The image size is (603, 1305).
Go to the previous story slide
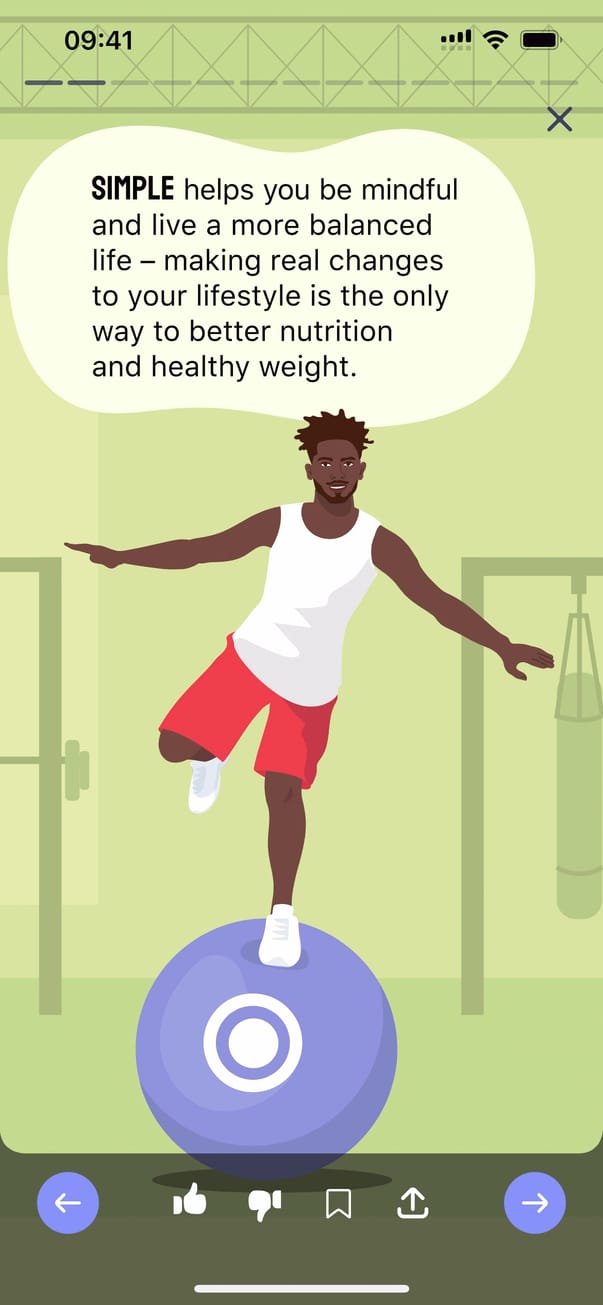(68, 1202)
